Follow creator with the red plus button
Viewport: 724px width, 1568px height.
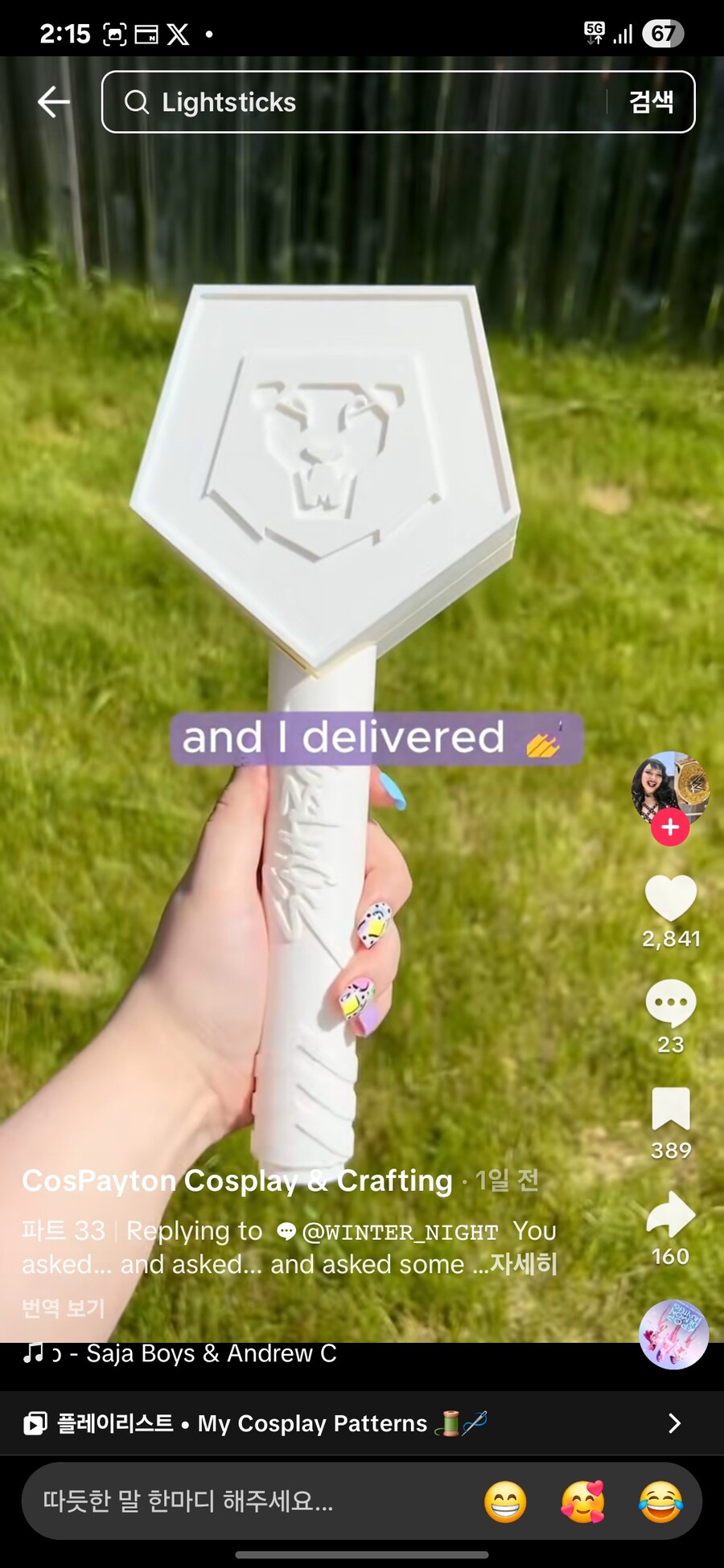(670, 827)
